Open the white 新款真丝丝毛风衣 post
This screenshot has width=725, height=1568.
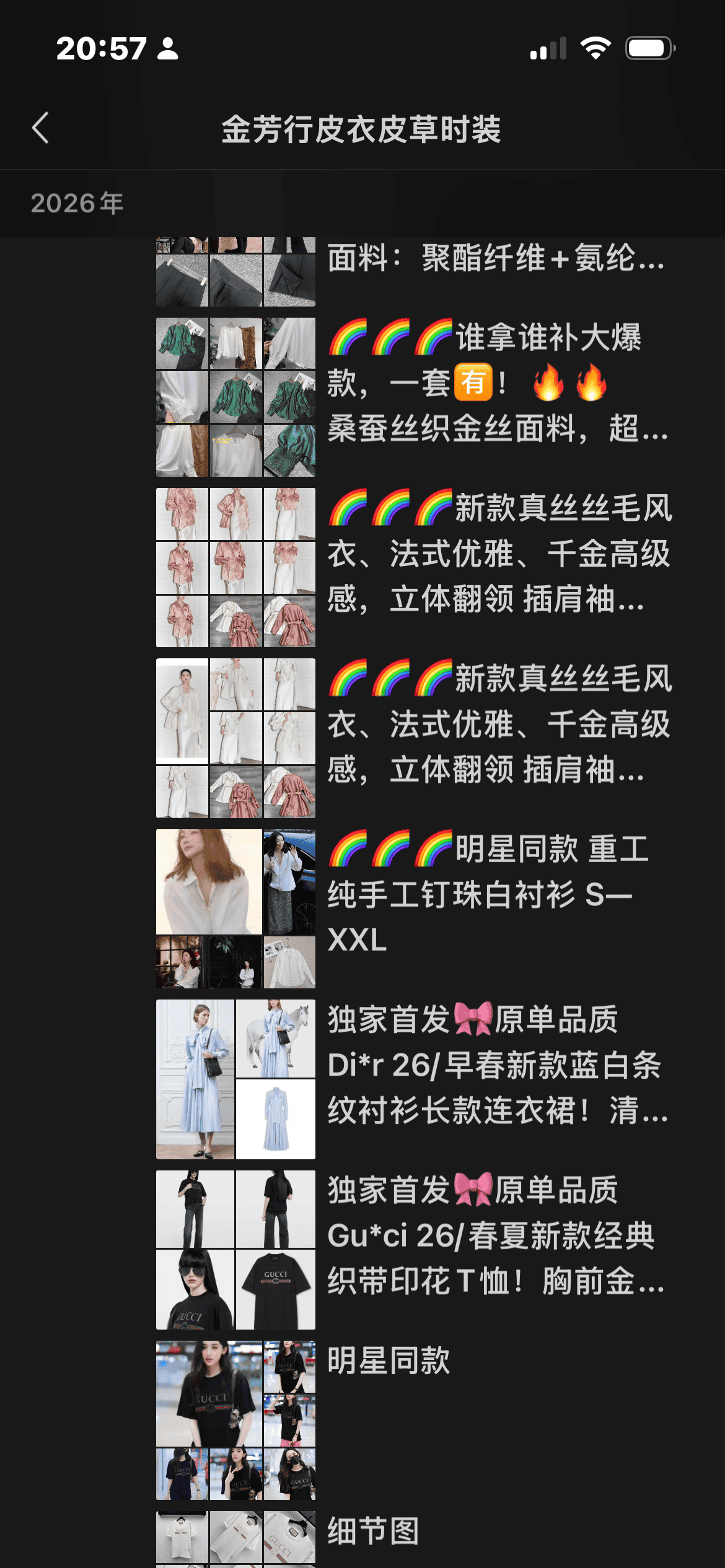click(x=496, y=725)
